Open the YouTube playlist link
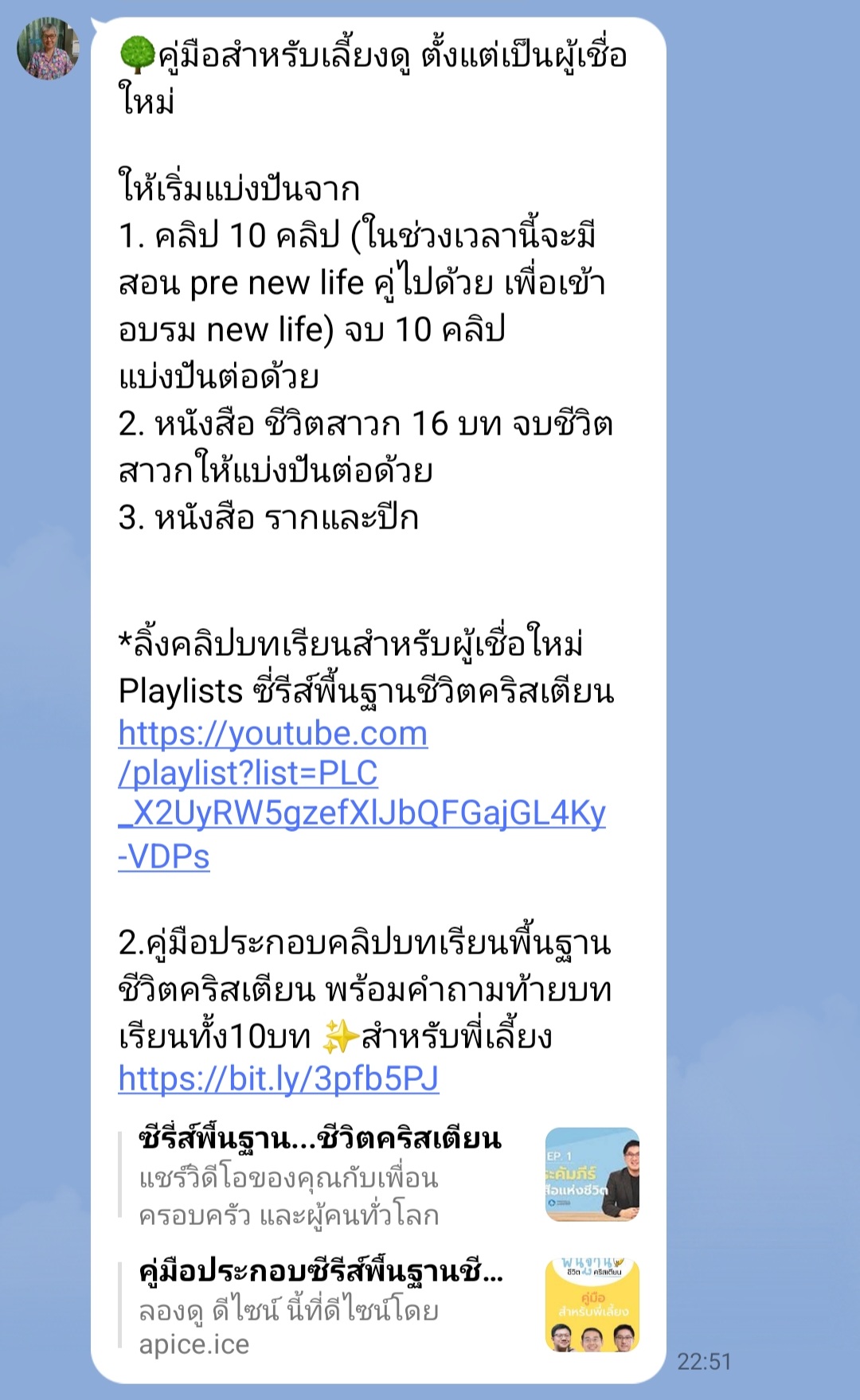The height and width of the screenshot is (1400, 860). [272, 734]
